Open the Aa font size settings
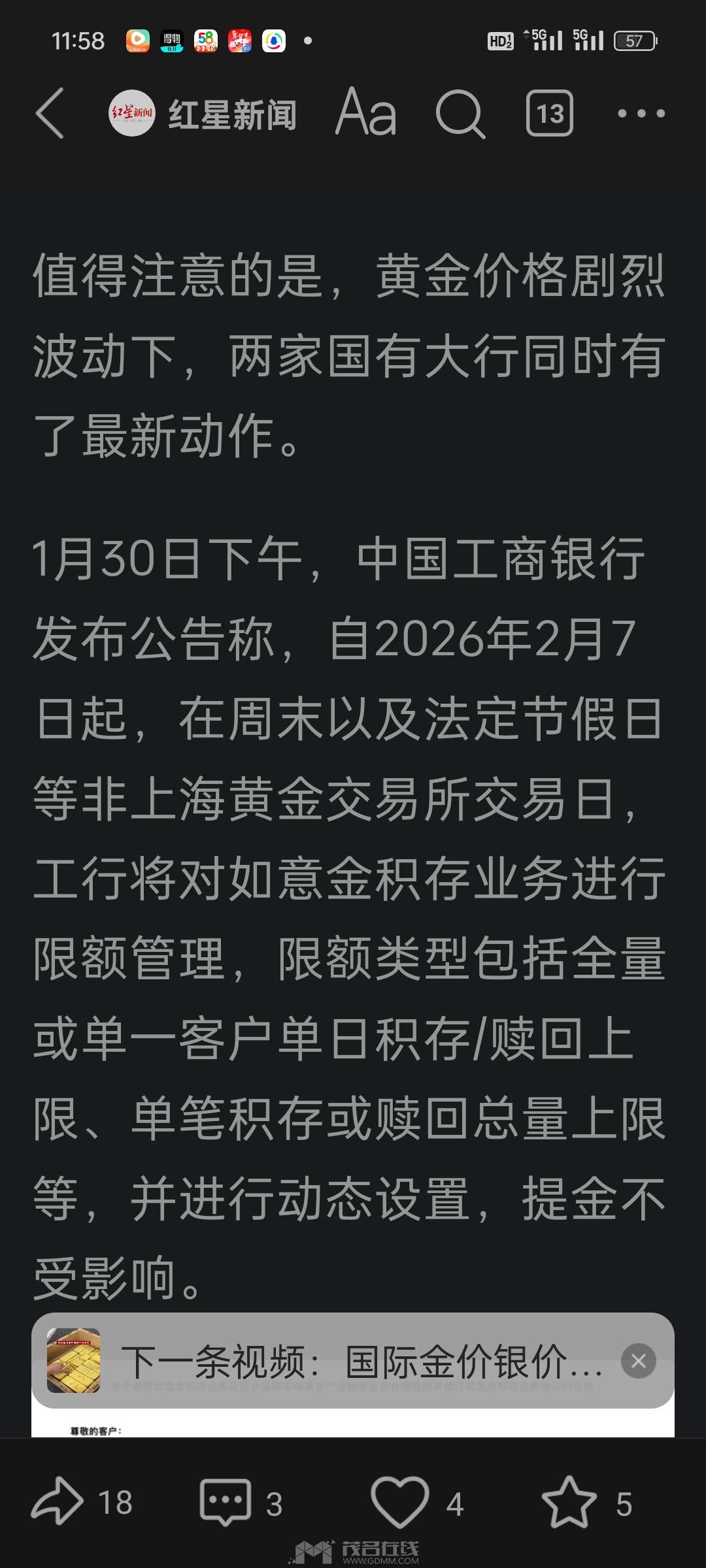This screenshot has width=706, height=1568. click(x=366, y=114)
